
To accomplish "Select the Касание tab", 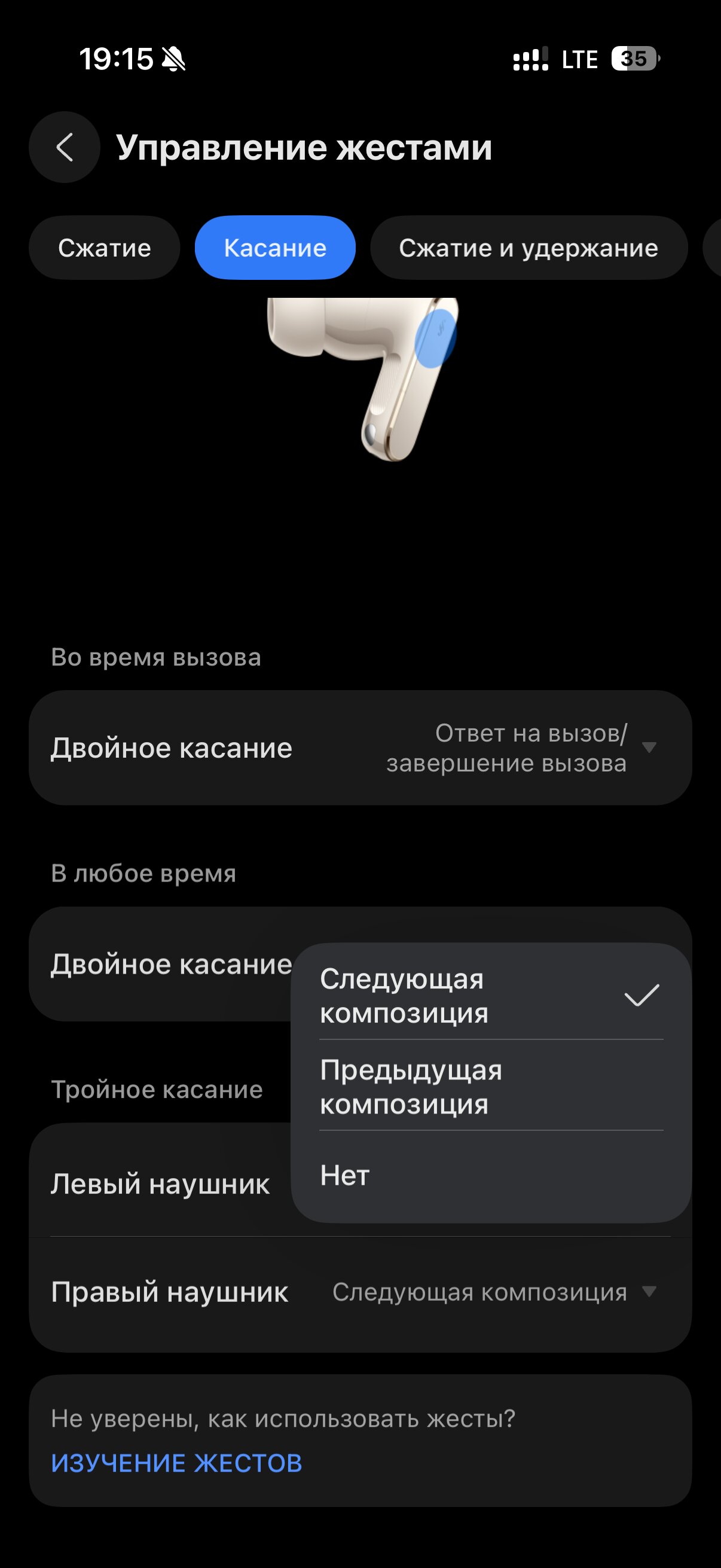I will tap(275, 248).
